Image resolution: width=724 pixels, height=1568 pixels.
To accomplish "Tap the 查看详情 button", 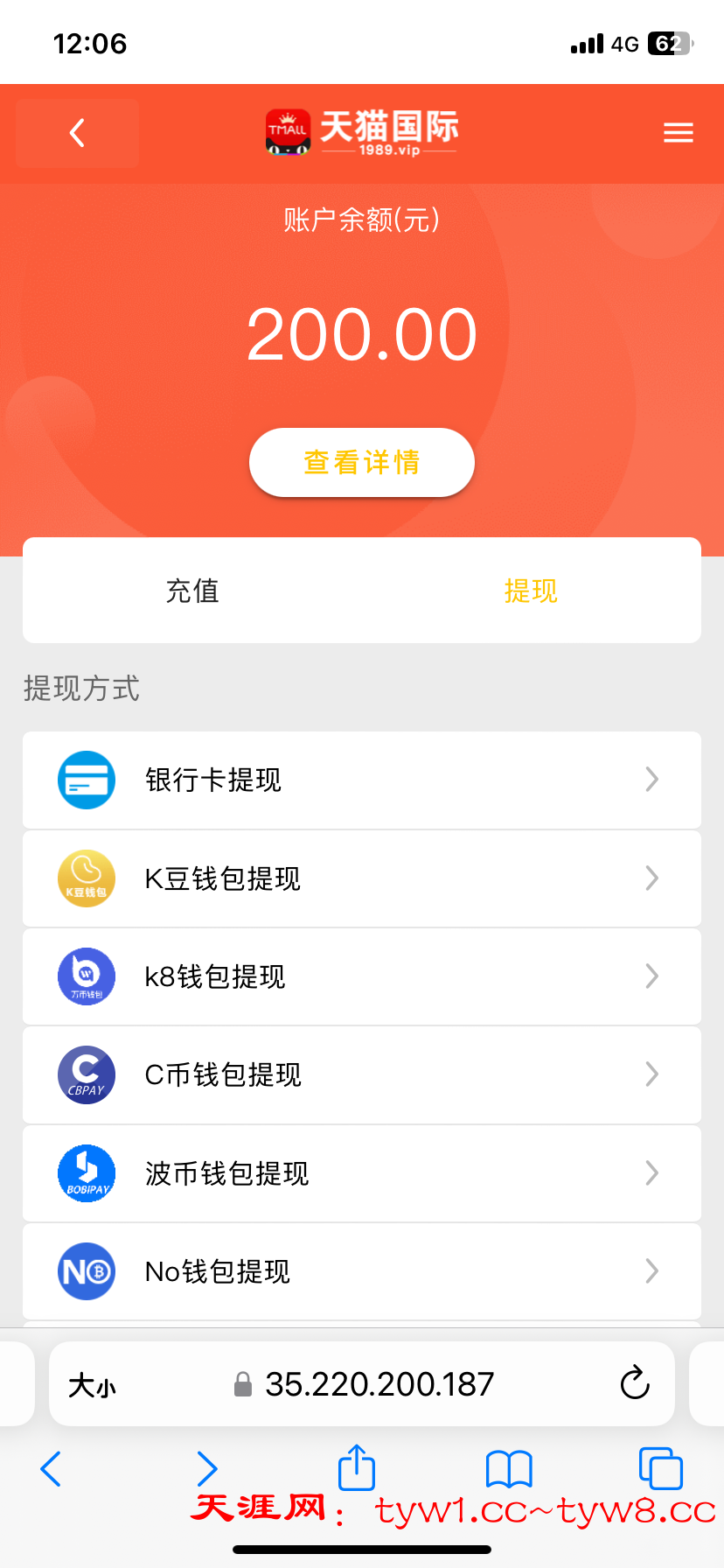I will point(361,462).
